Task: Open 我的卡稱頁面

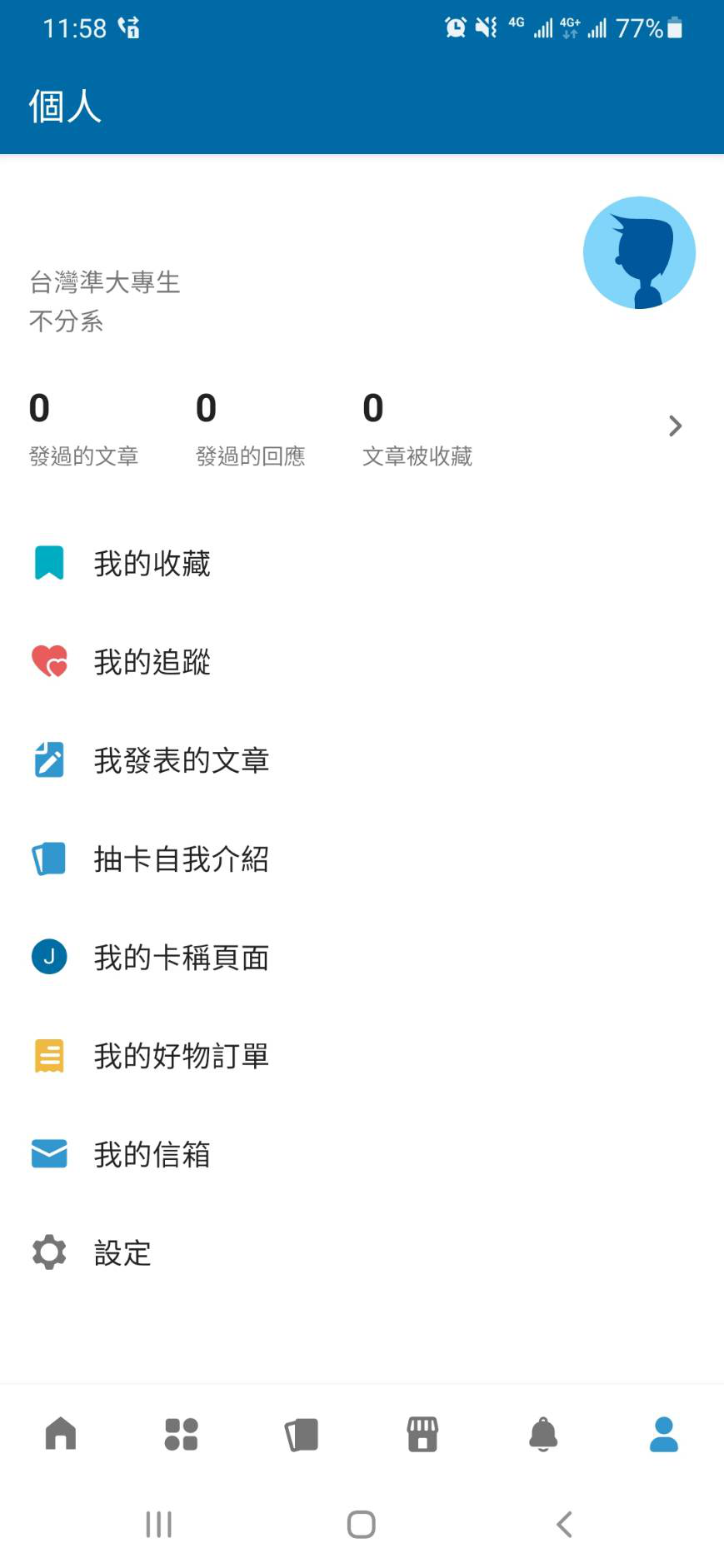Action: tap(181, 958)
